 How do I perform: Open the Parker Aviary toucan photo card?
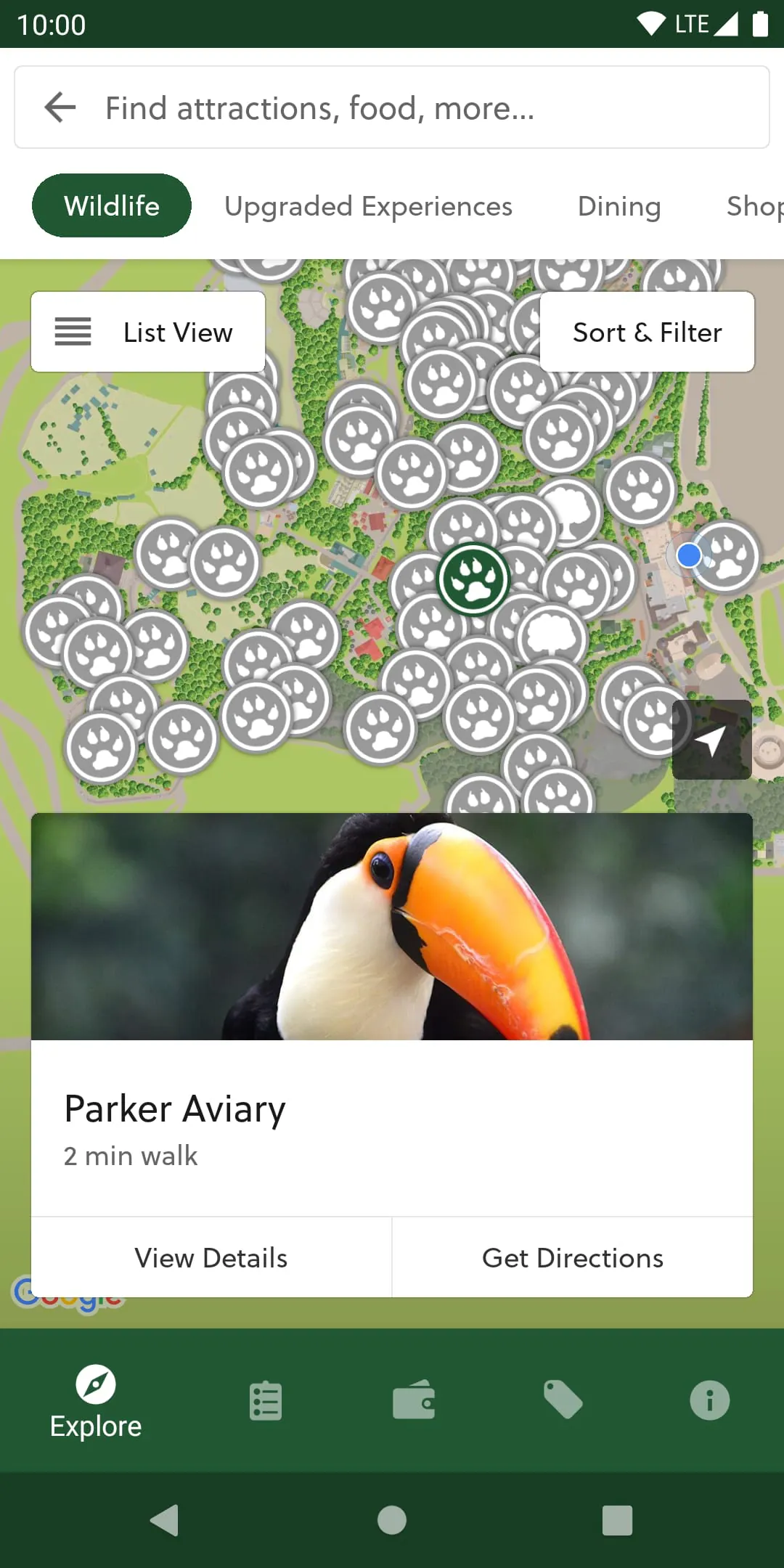392,926
